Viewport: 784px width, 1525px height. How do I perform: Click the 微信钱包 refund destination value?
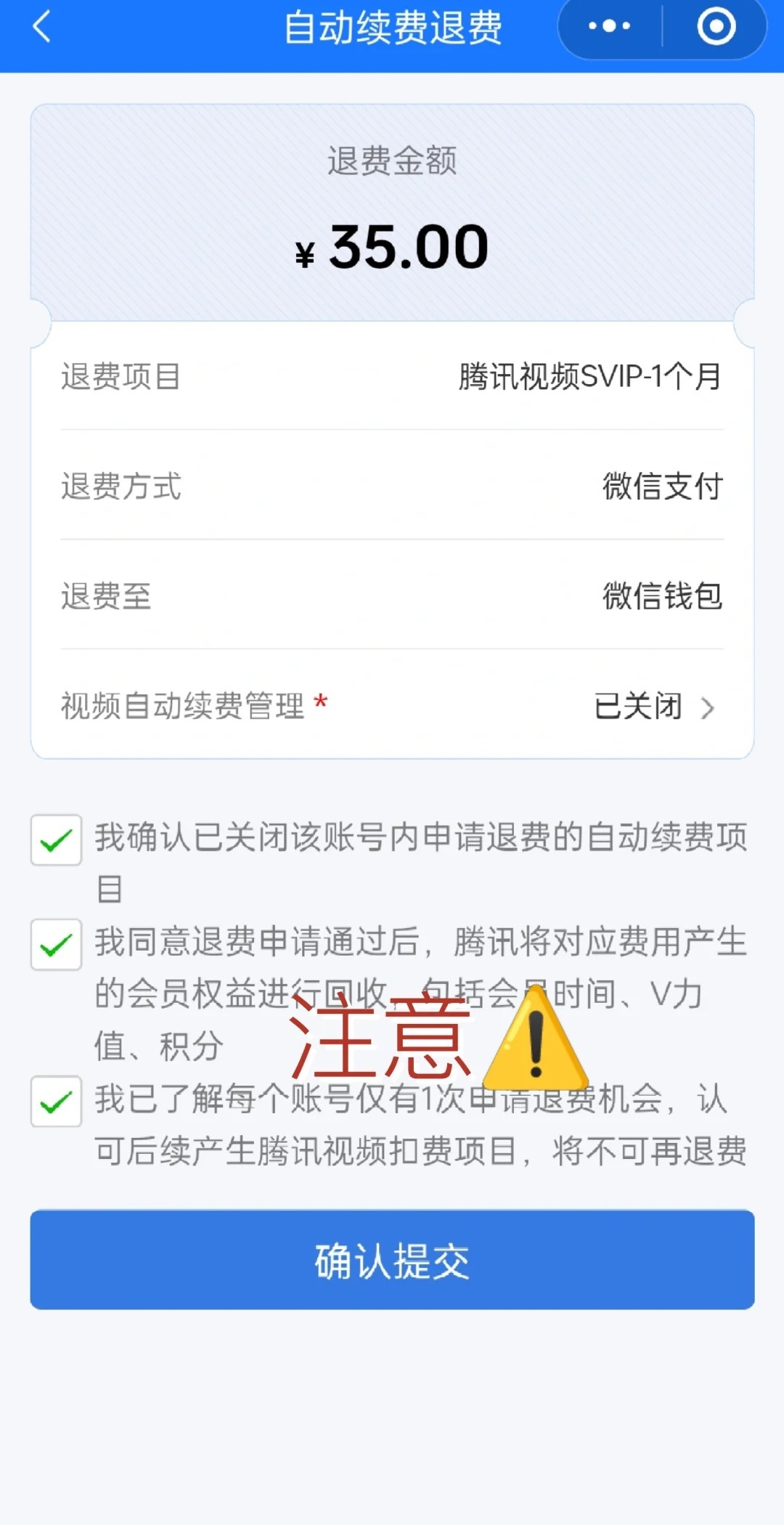(662, 597)
